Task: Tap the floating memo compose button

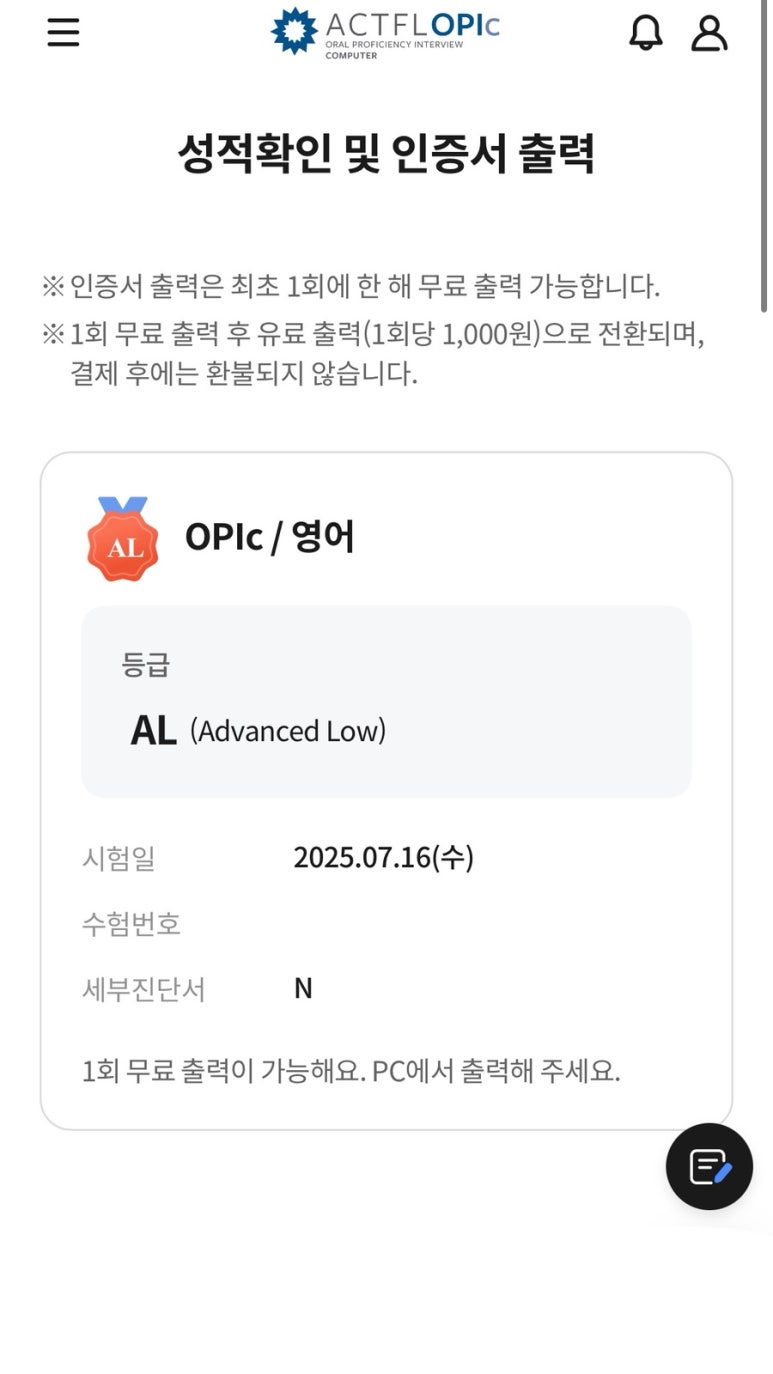Action: point(708,1168)
